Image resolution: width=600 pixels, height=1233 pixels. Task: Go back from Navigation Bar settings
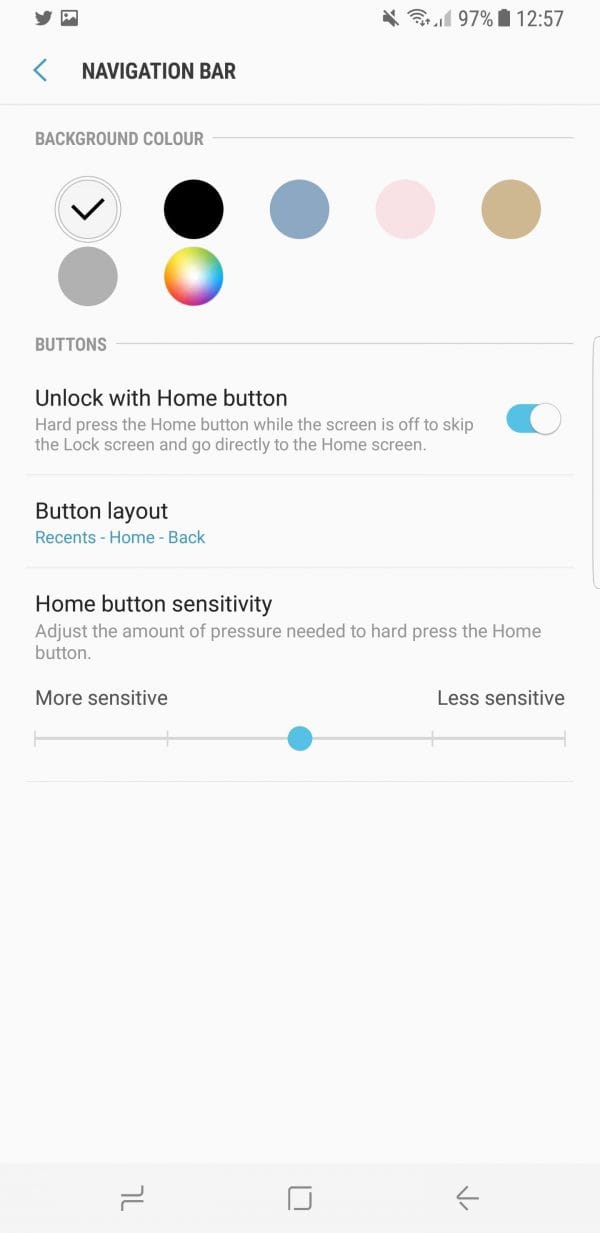tap(40, 71)
